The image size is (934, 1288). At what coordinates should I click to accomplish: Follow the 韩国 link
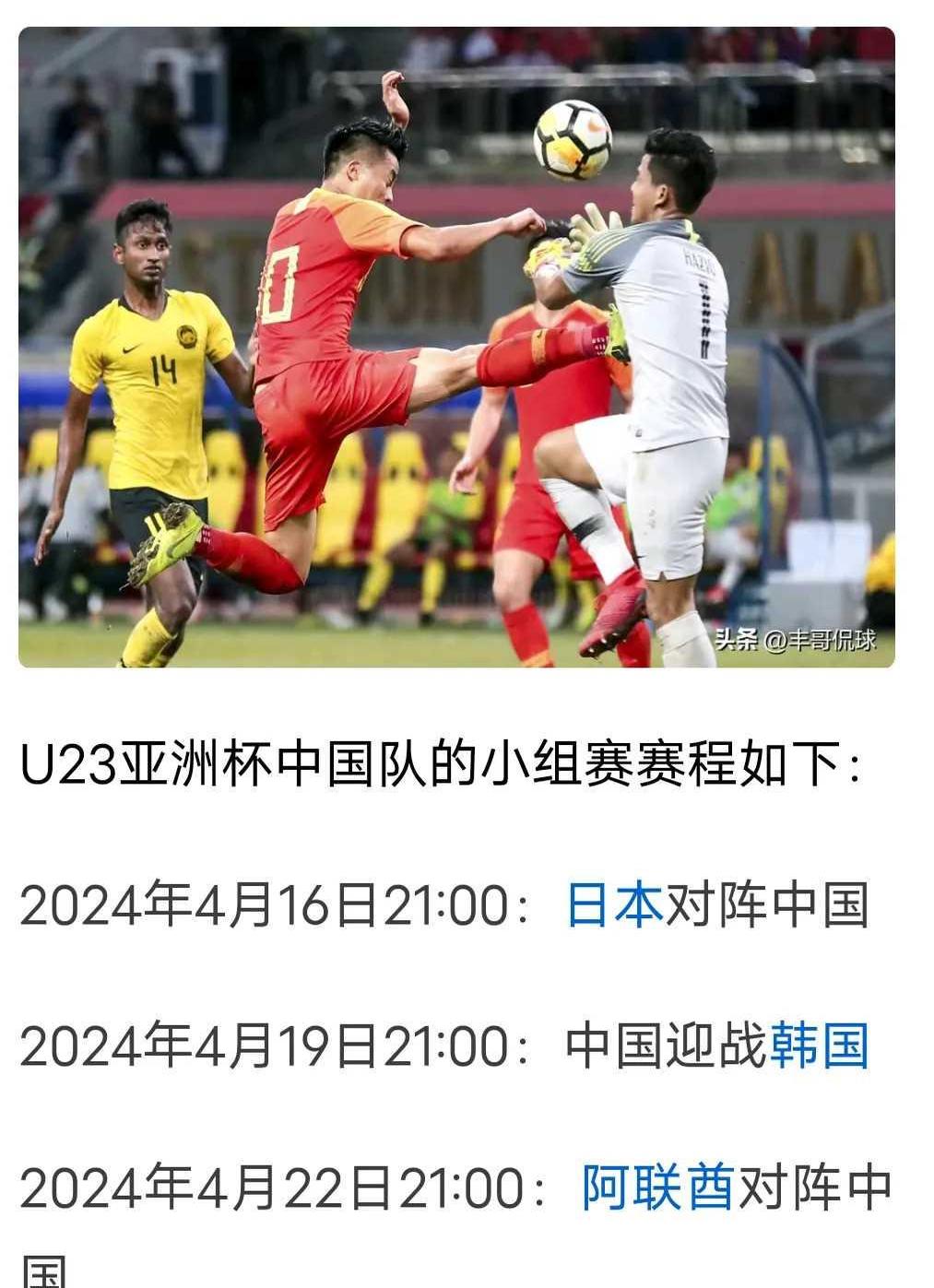pos(819,1046)
